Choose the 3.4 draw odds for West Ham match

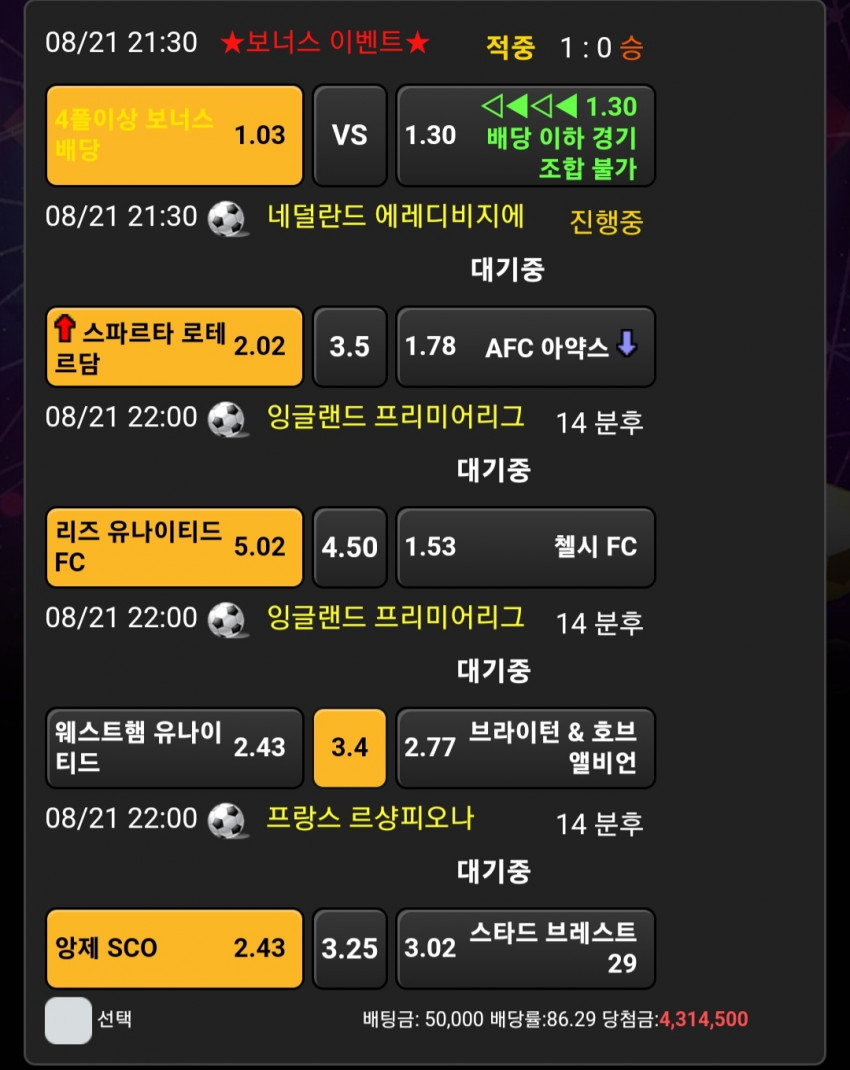(x=350, y=748)
